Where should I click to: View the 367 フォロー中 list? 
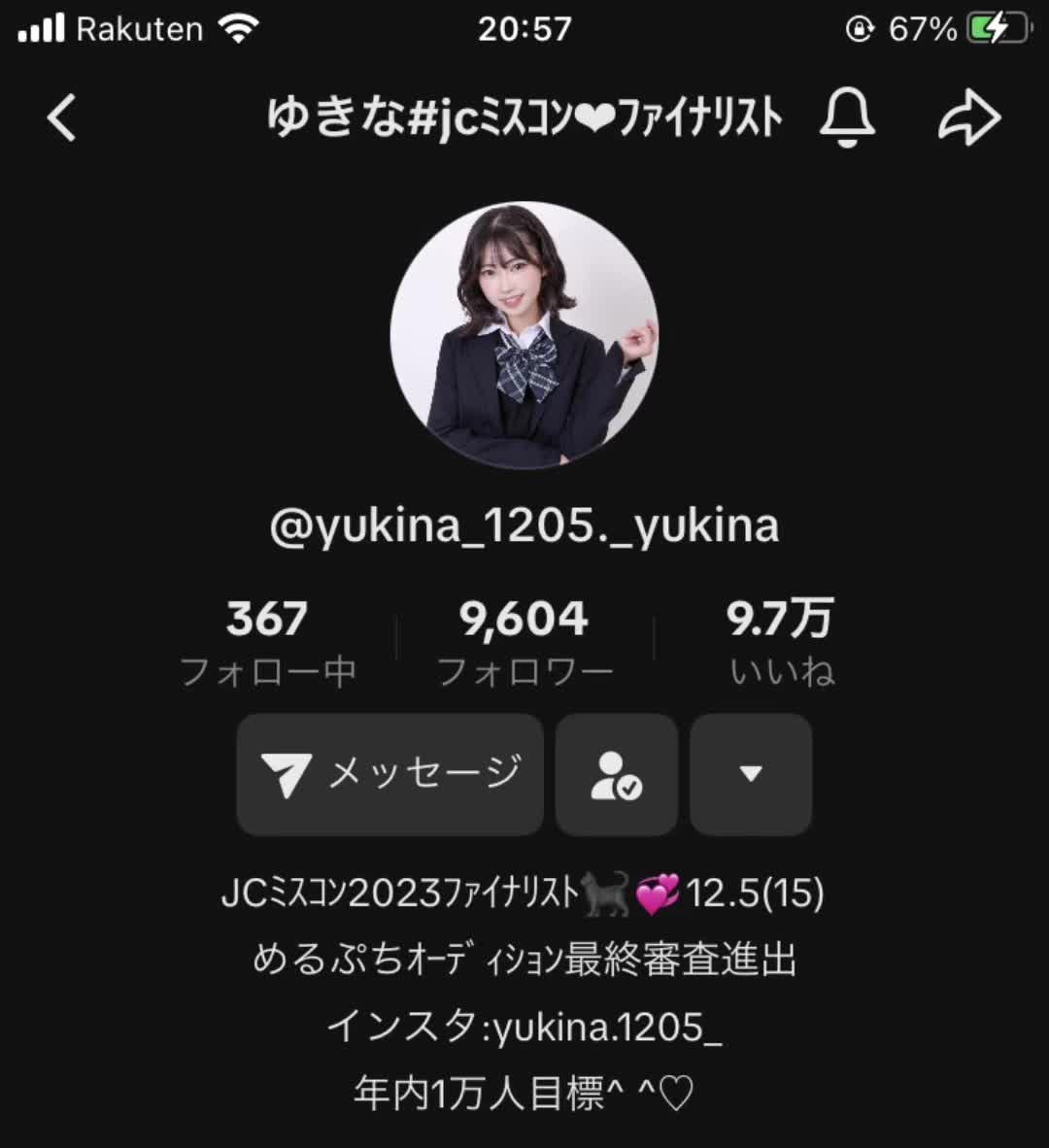click(267, 643)
